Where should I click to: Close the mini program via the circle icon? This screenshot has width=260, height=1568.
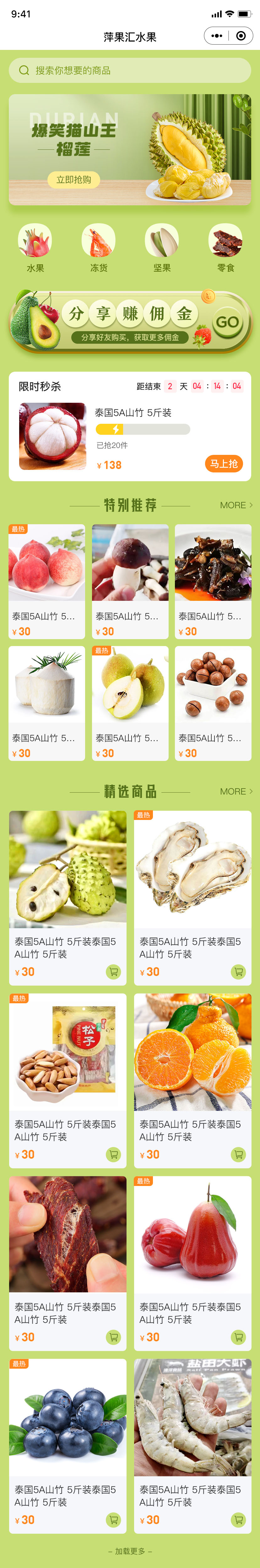241,36
